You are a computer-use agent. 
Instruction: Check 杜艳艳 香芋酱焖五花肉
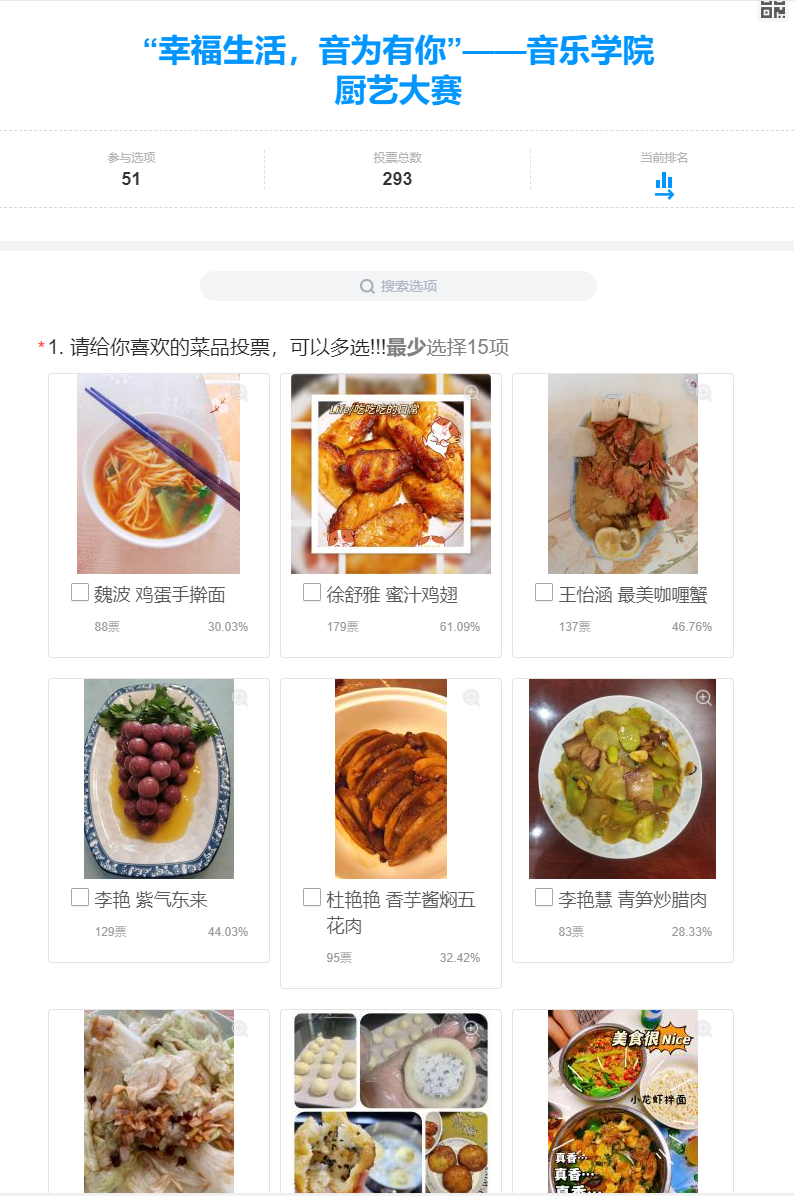coord(312,898)
